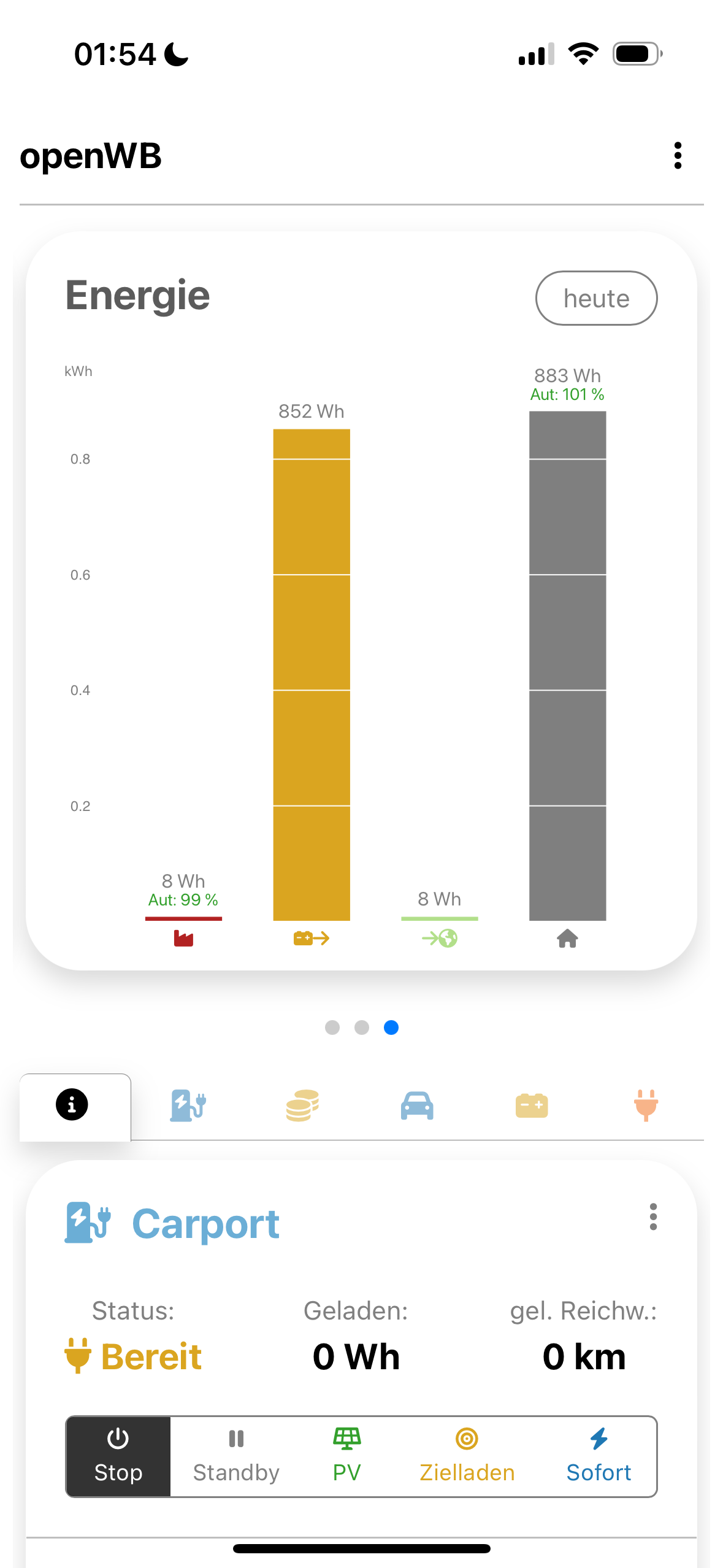The width and height of the screenshot is (723, 1568).
Task: Switch to the plug devices tab
Action: pyautogui.click(x=646, y=1105)
